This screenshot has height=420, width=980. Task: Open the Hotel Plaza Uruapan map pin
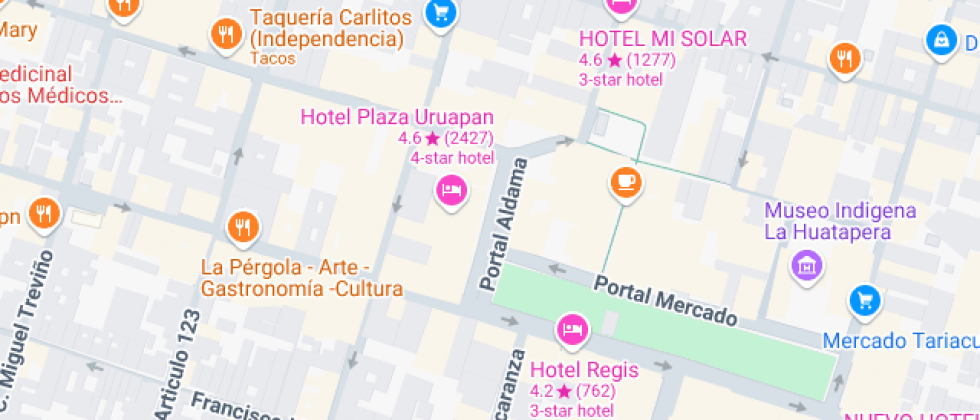pos(451,189)
